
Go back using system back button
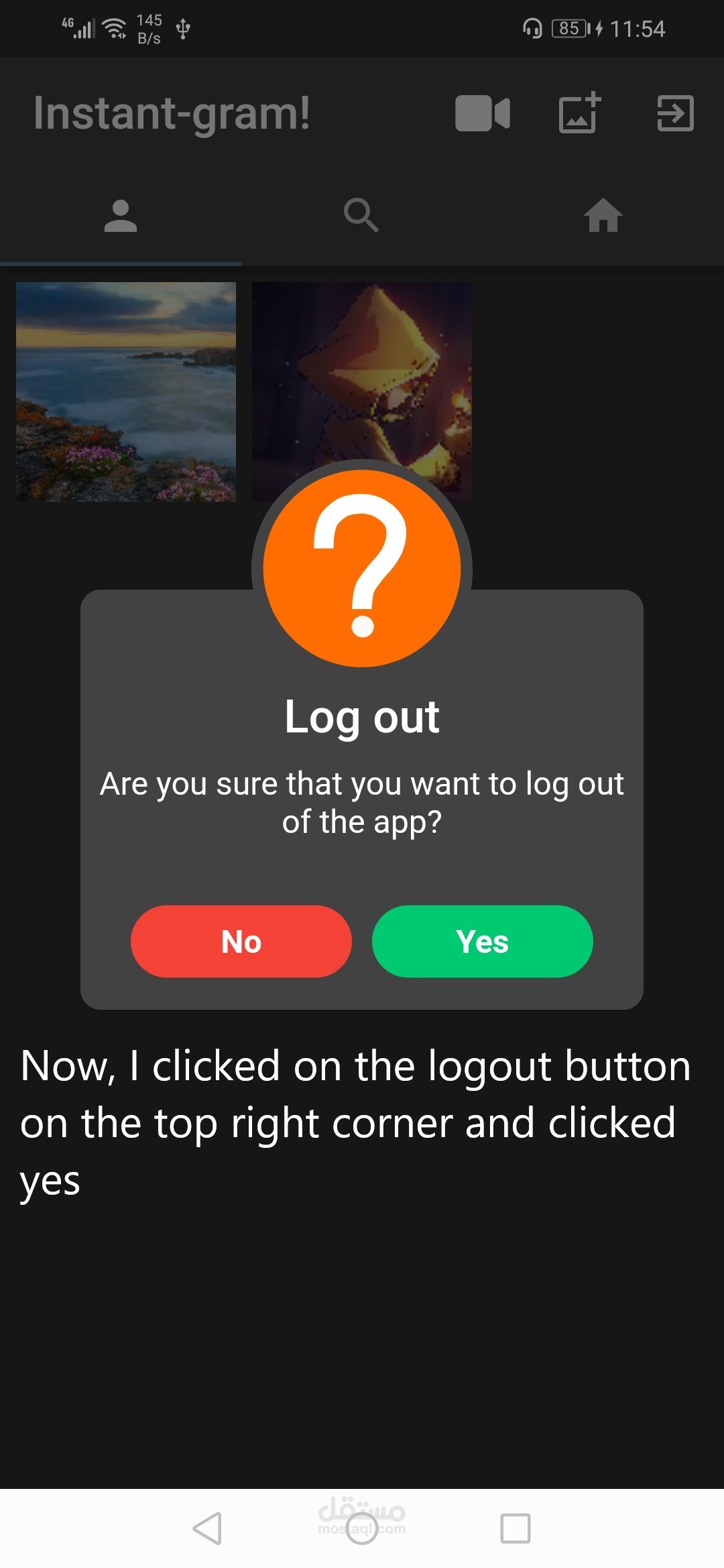[207, 1528]
